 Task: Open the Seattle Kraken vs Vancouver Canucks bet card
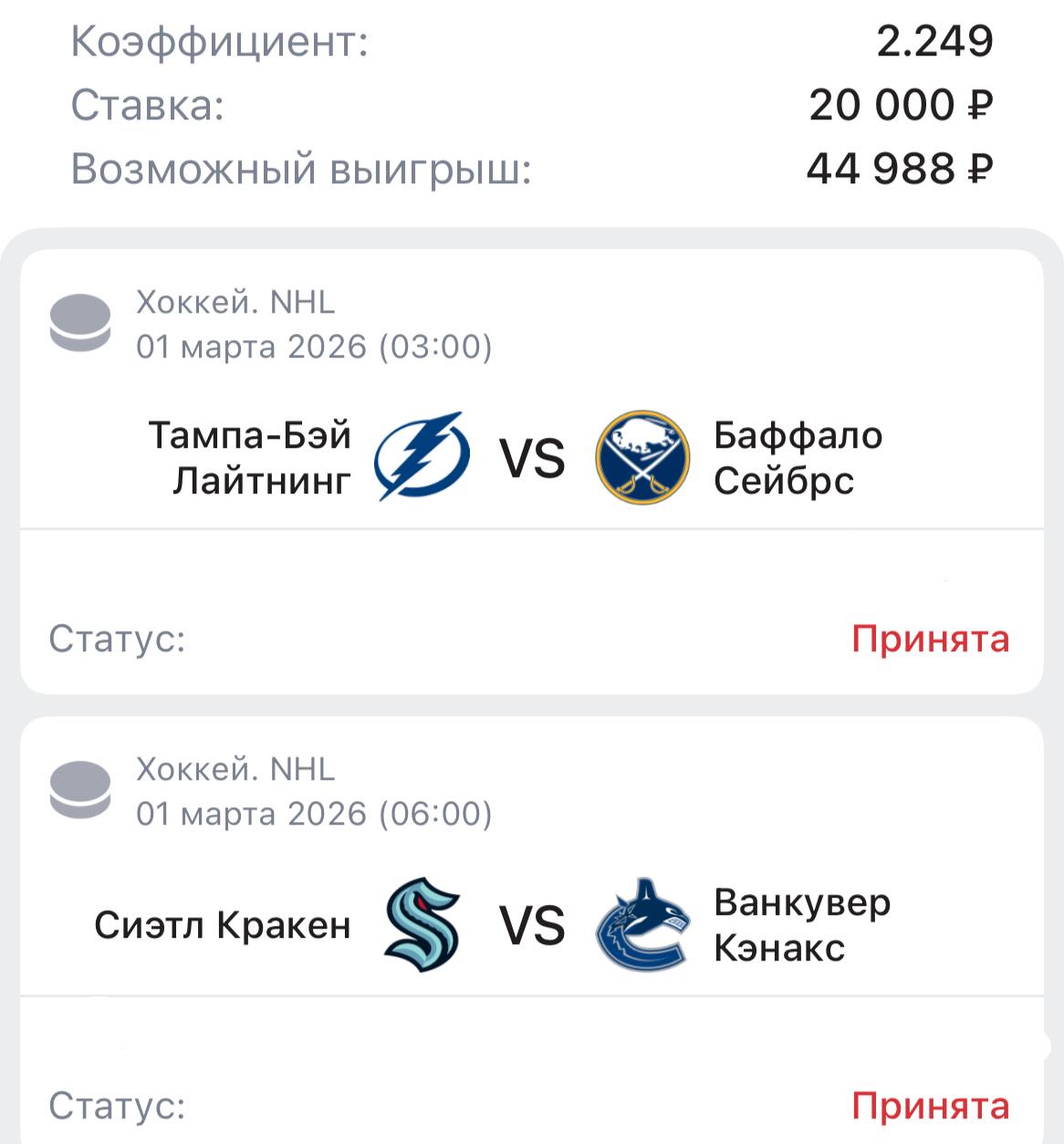pyautogui.click(x=532, y=925)
